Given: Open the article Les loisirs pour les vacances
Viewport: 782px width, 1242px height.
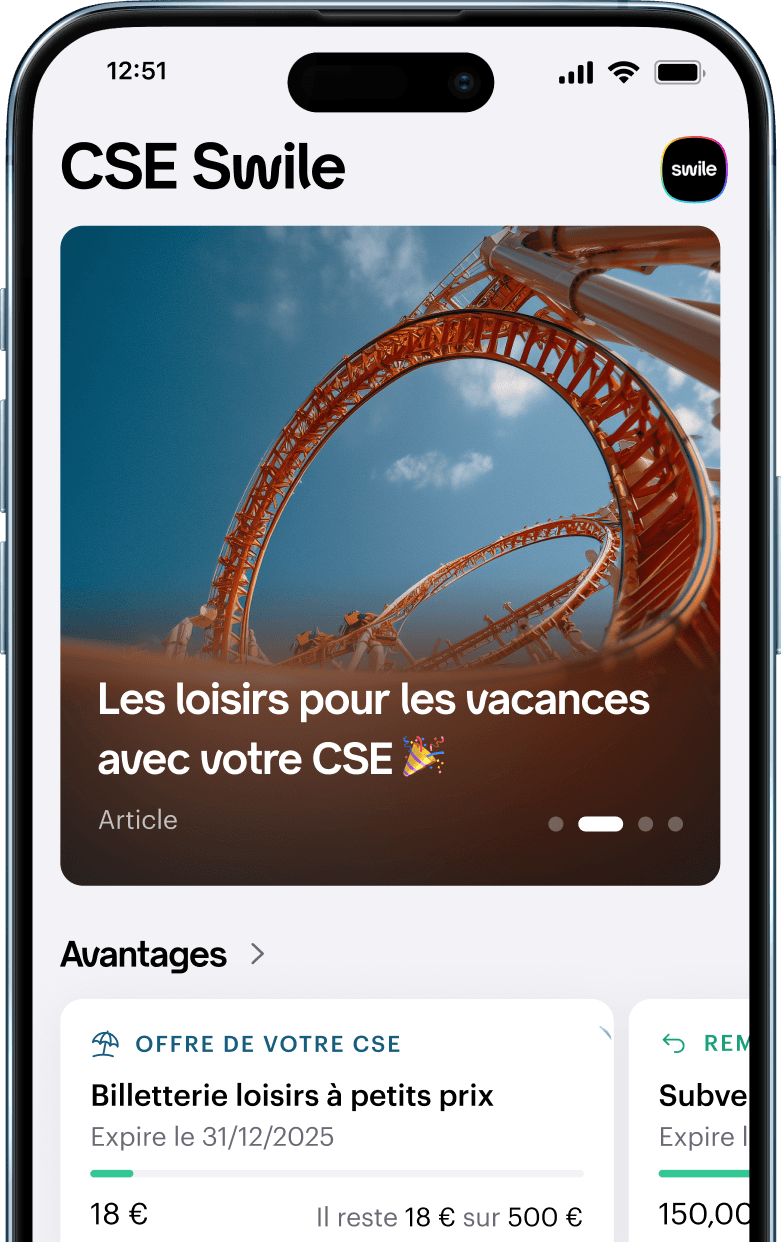Looking at the screenshot, I should [x=390, y=555].
